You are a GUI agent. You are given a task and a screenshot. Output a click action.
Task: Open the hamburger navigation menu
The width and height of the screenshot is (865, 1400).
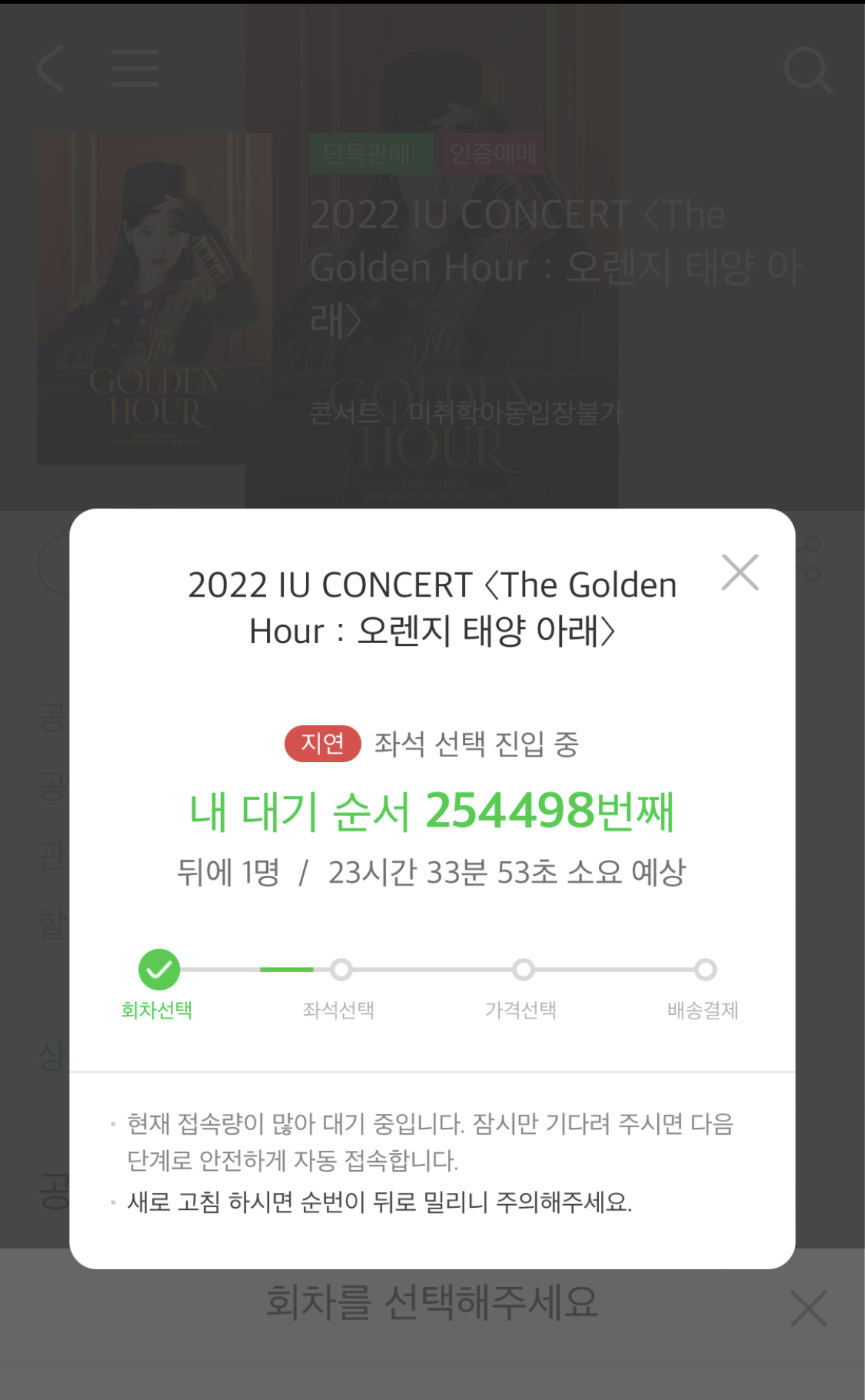pos(135,68)
